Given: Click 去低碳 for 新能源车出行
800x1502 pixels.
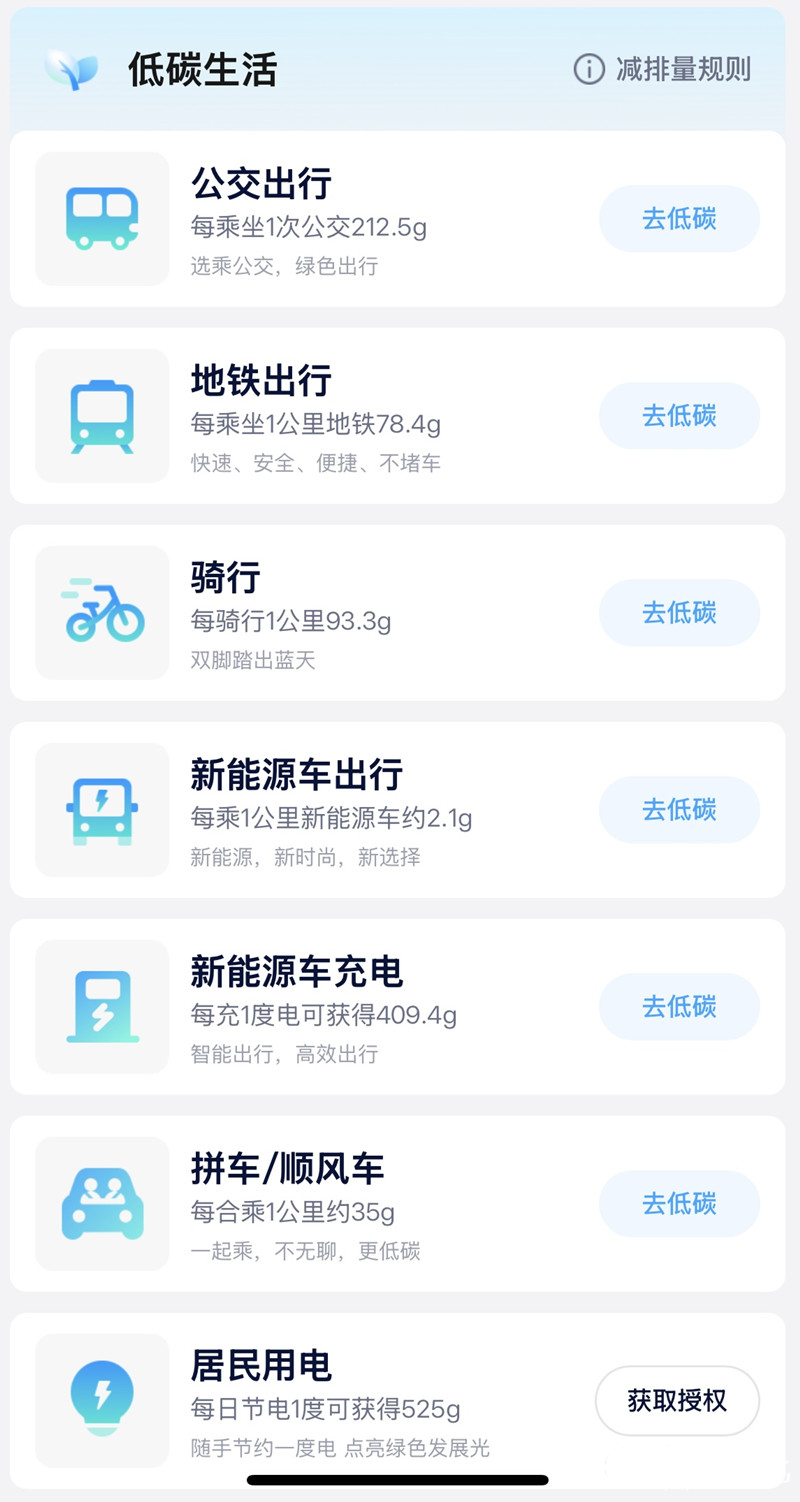Looking at the screenshot, I should 679,809.
